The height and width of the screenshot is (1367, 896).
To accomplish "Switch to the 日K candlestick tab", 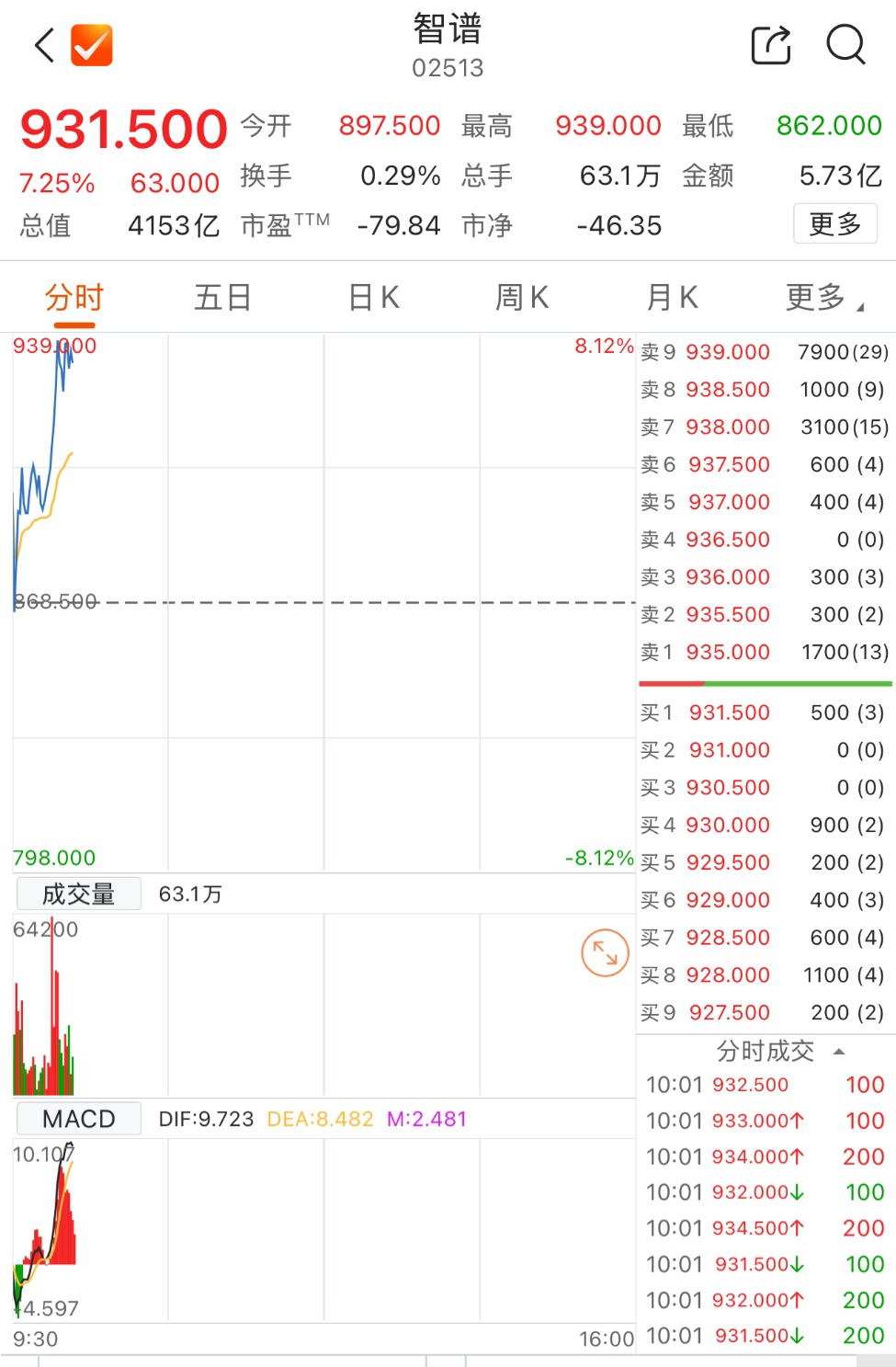I will [x=371, y=296].
